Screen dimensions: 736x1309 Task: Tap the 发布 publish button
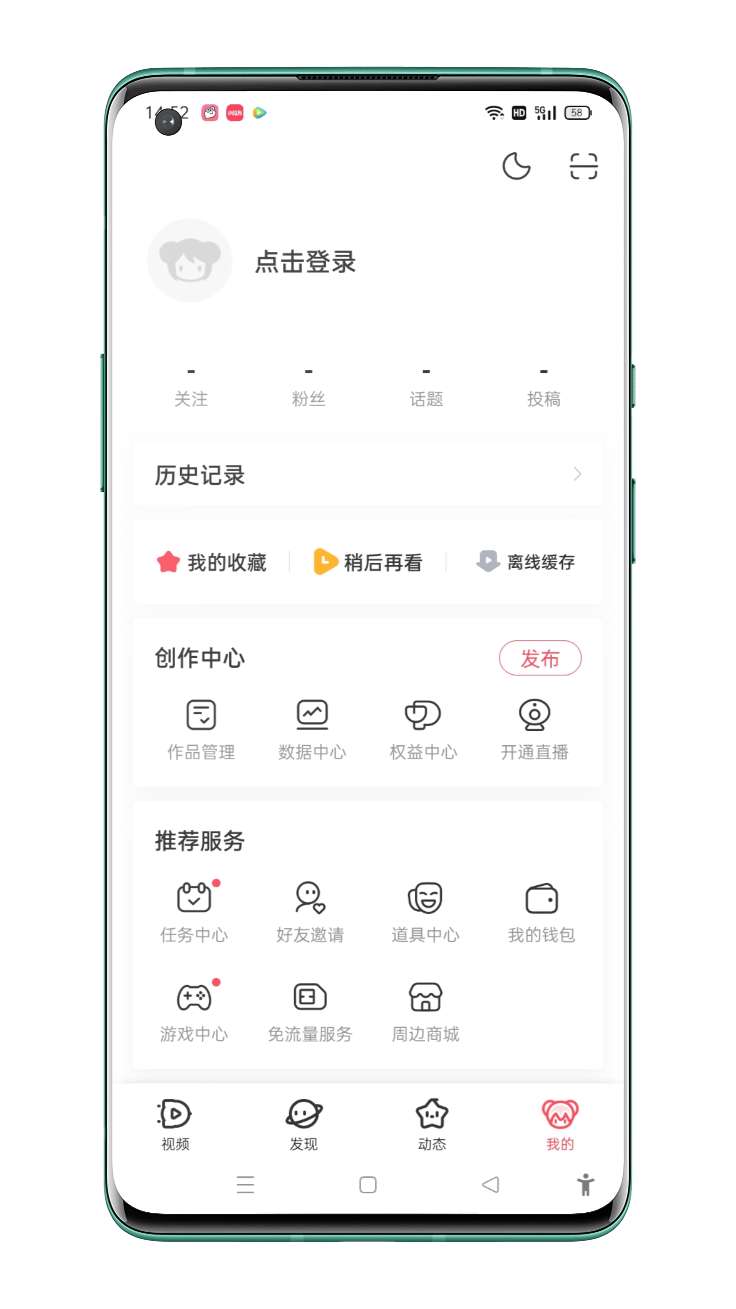click(540, 658)
